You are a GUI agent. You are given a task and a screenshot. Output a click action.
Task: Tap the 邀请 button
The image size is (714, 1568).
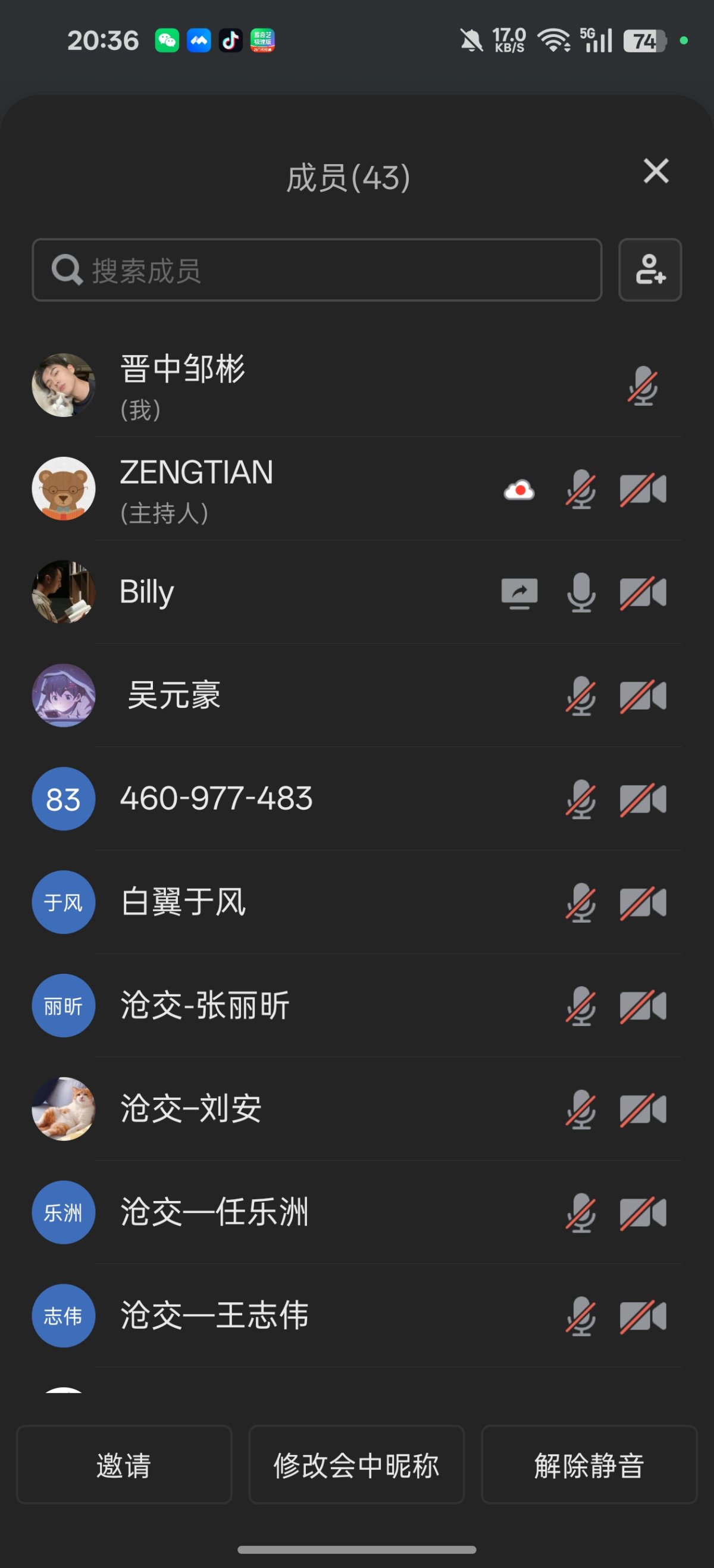pyautogui.click(x=124, y=1464)
